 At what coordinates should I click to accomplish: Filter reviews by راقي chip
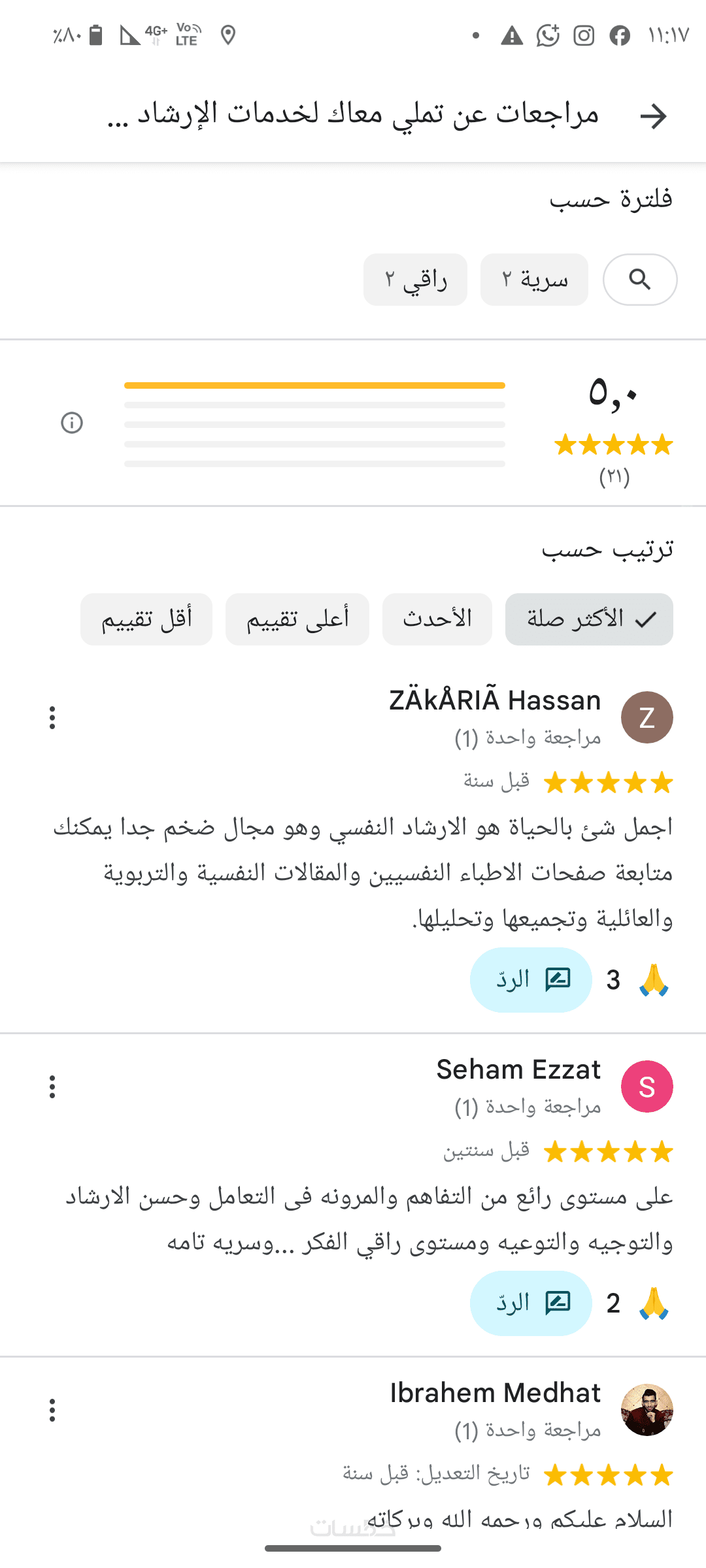pyautogui.click(x=415, y=280)
